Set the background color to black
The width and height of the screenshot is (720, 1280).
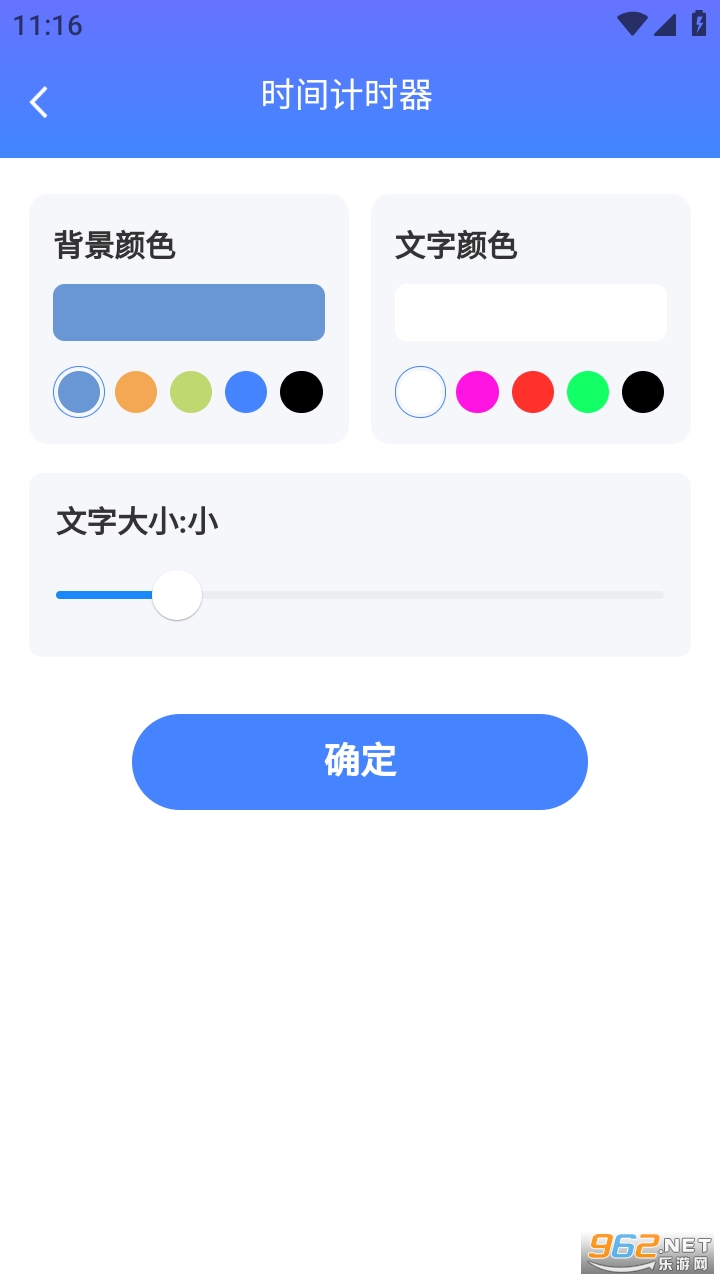pos(301,392)
